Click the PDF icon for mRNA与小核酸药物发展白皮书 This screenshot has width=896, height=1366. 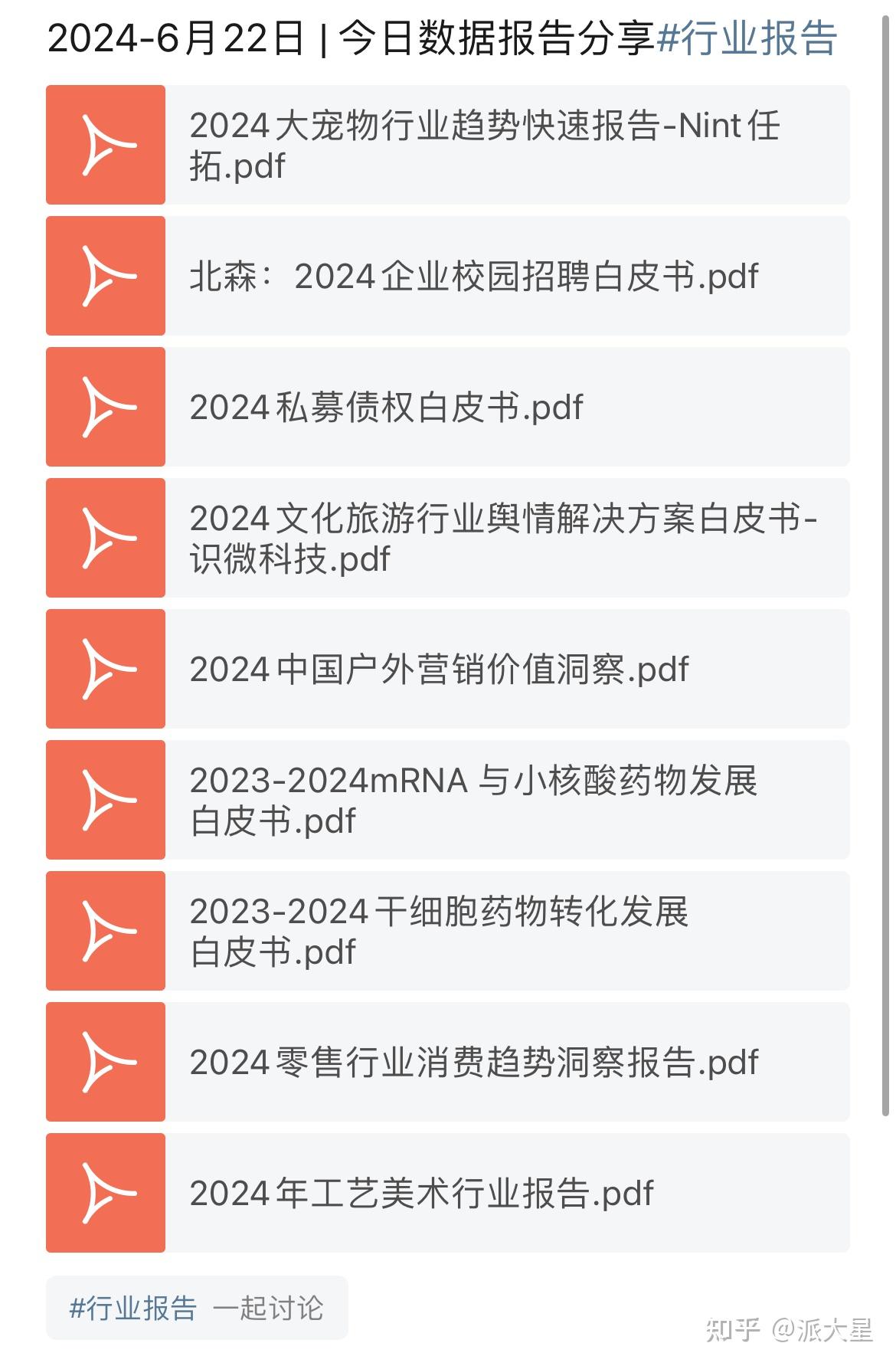[105, 799]
